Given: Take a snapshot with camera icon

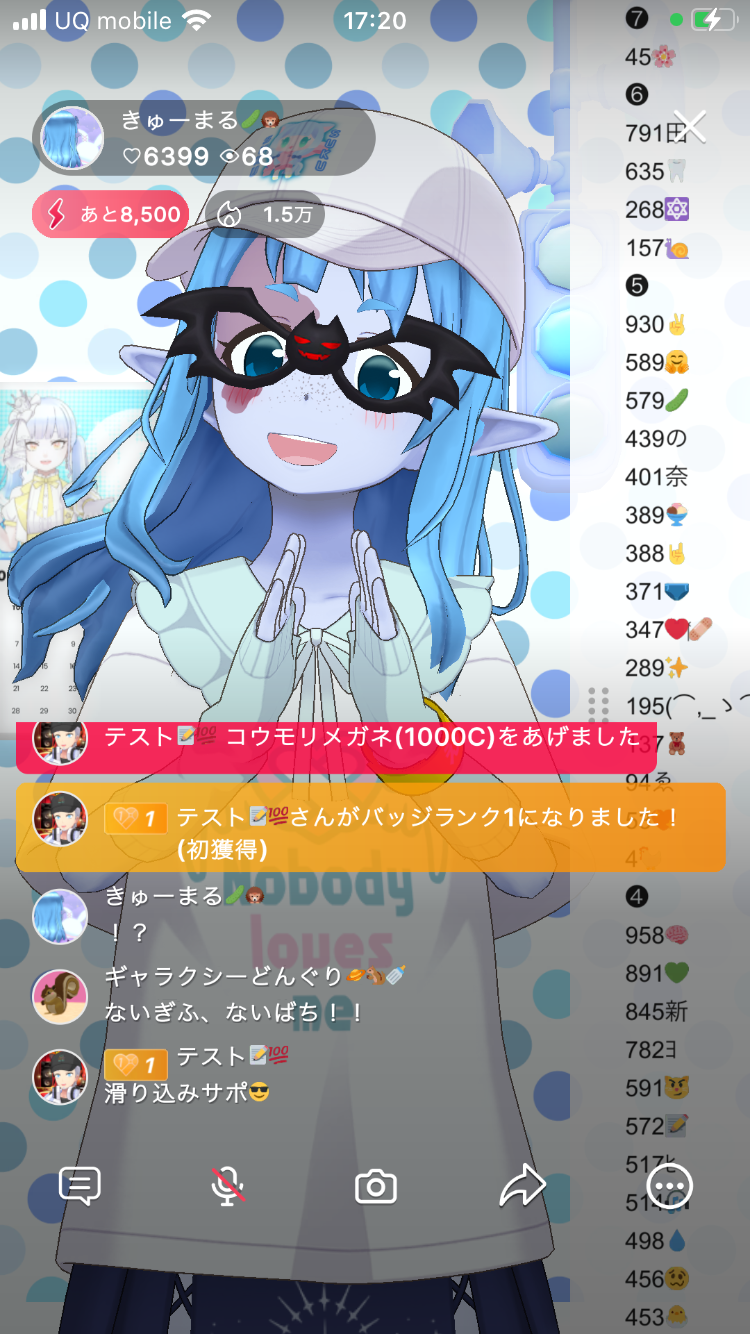Looking at the screenshot, I should pos(376,1187).
